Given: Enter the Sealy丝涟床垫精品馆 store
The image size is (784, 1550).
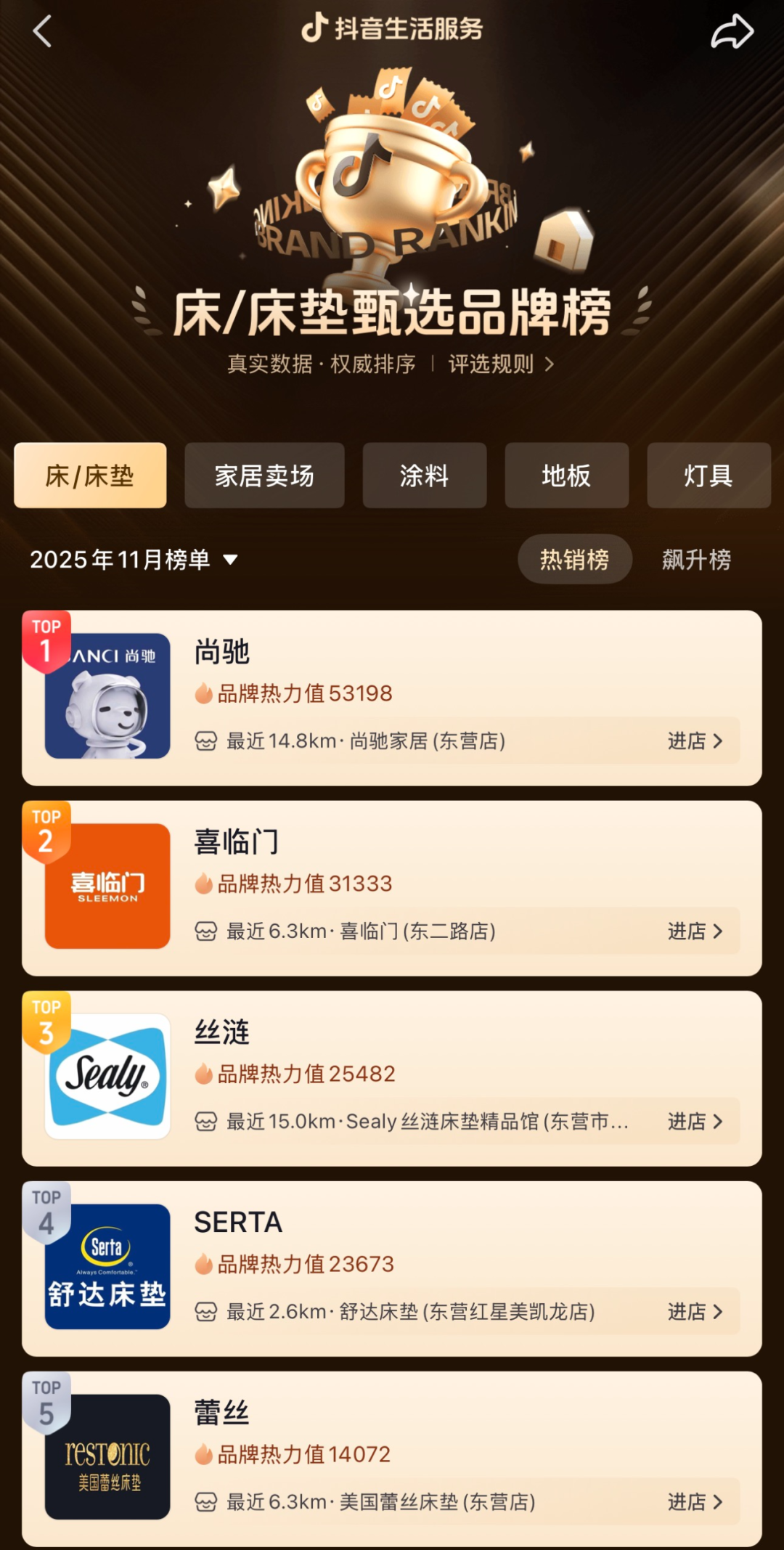Looking at the screenshot, I should pos(694,1121).
